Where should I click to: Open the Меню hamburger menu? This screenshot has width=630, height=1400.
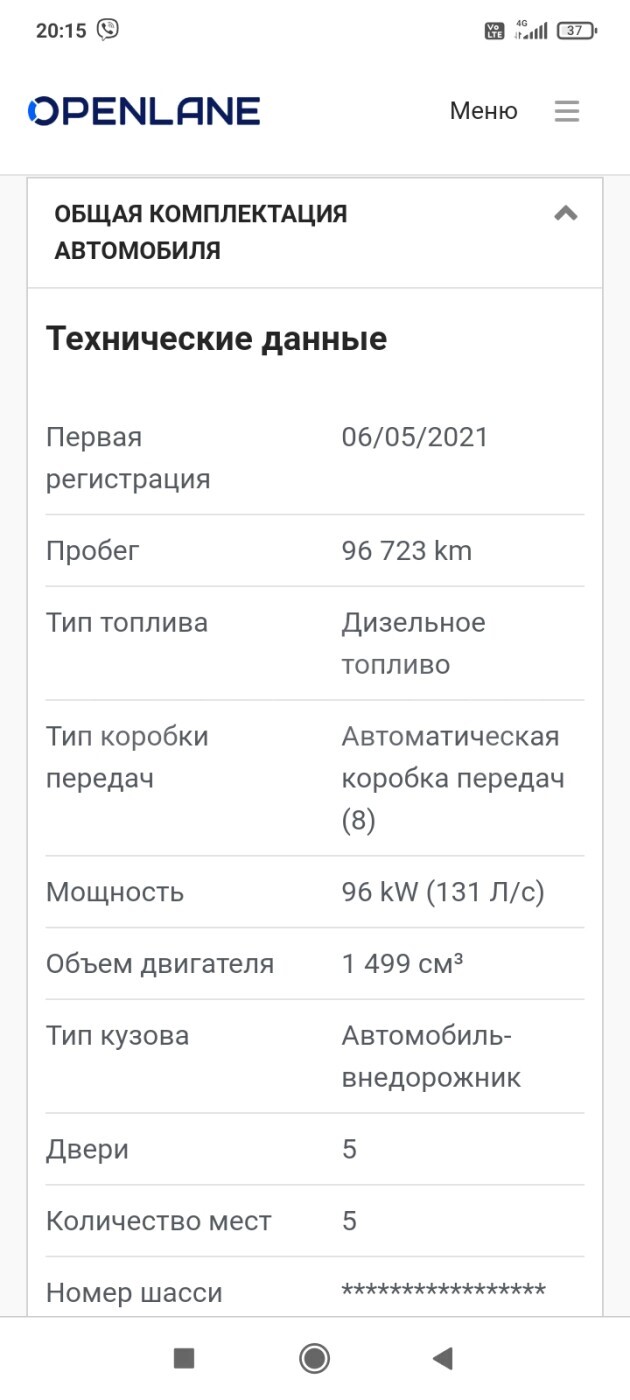click(567, 111)
